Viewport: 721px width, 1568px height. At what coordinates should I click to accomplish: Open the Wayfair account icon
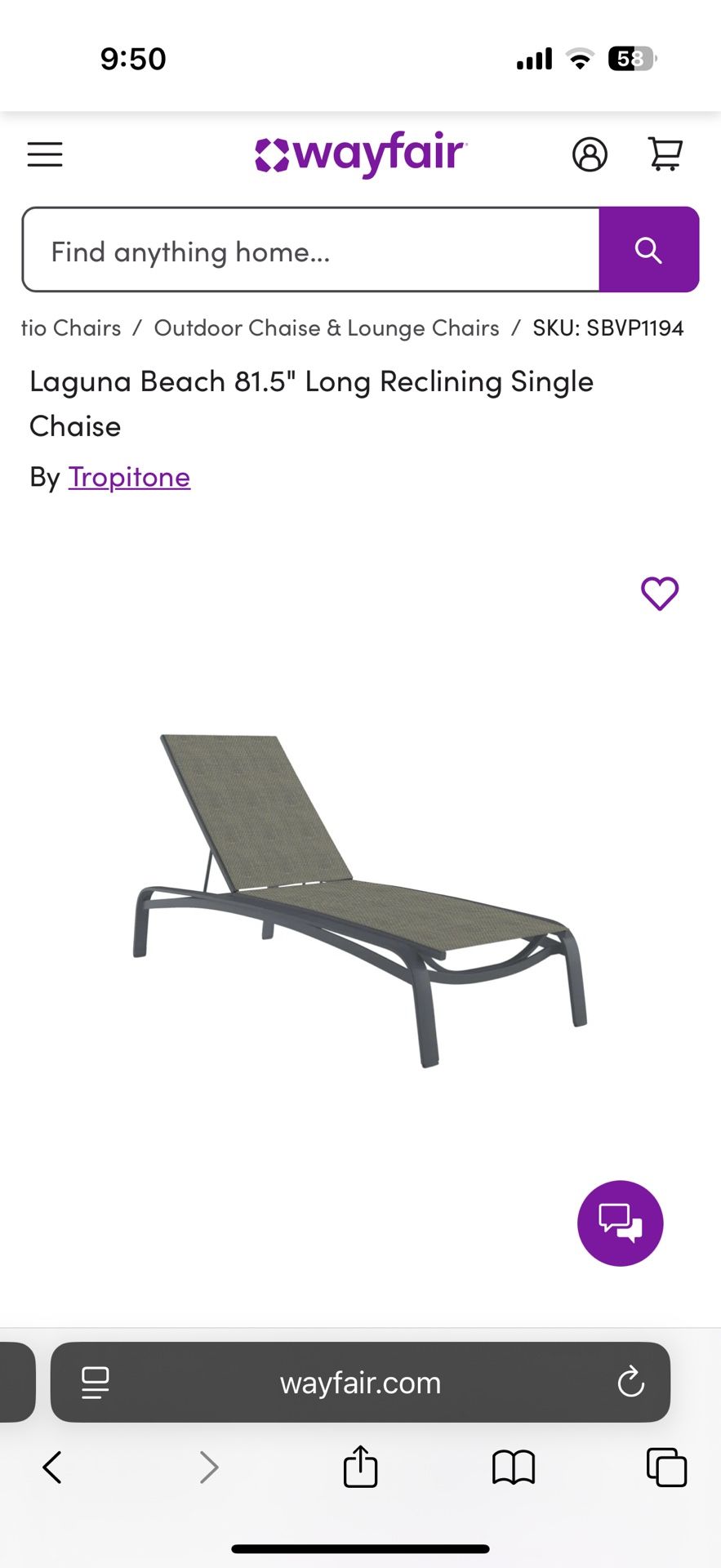coord(590,155)
